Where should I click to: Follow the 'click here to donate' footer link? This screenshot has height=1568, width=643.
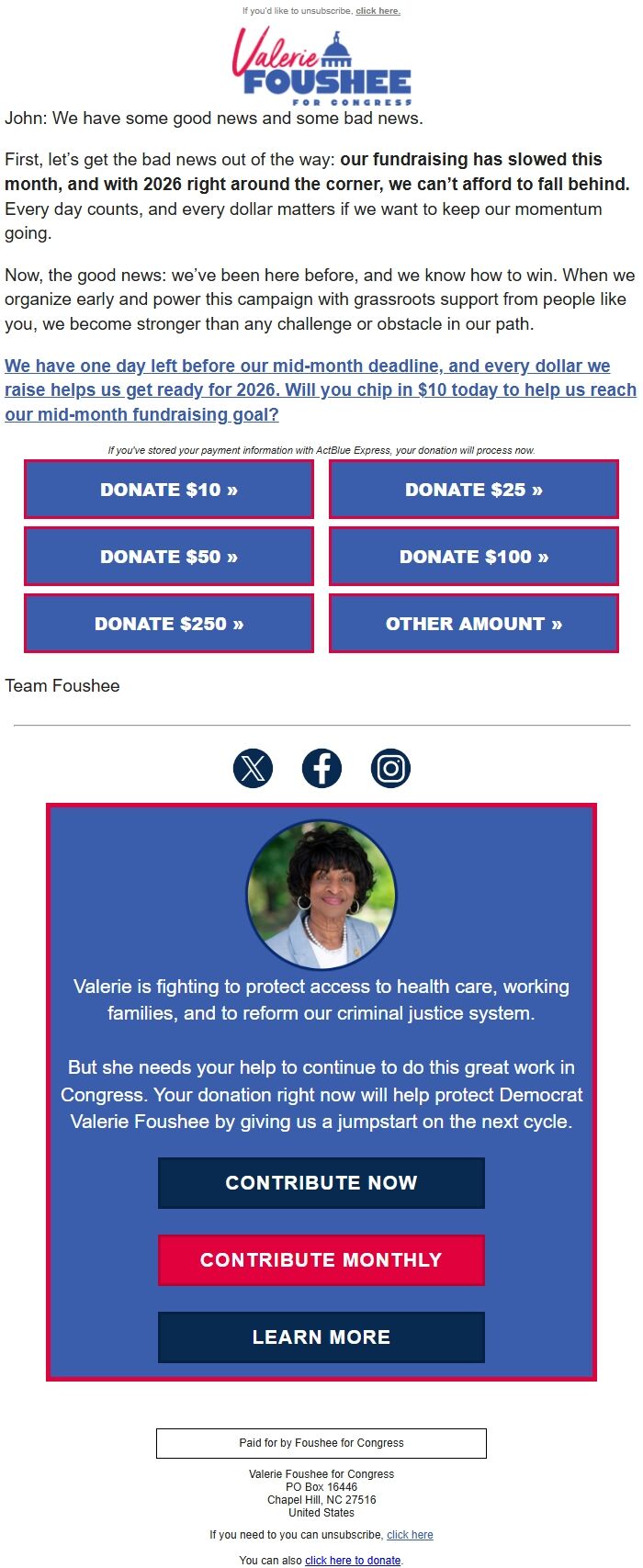pos(353,1560)
